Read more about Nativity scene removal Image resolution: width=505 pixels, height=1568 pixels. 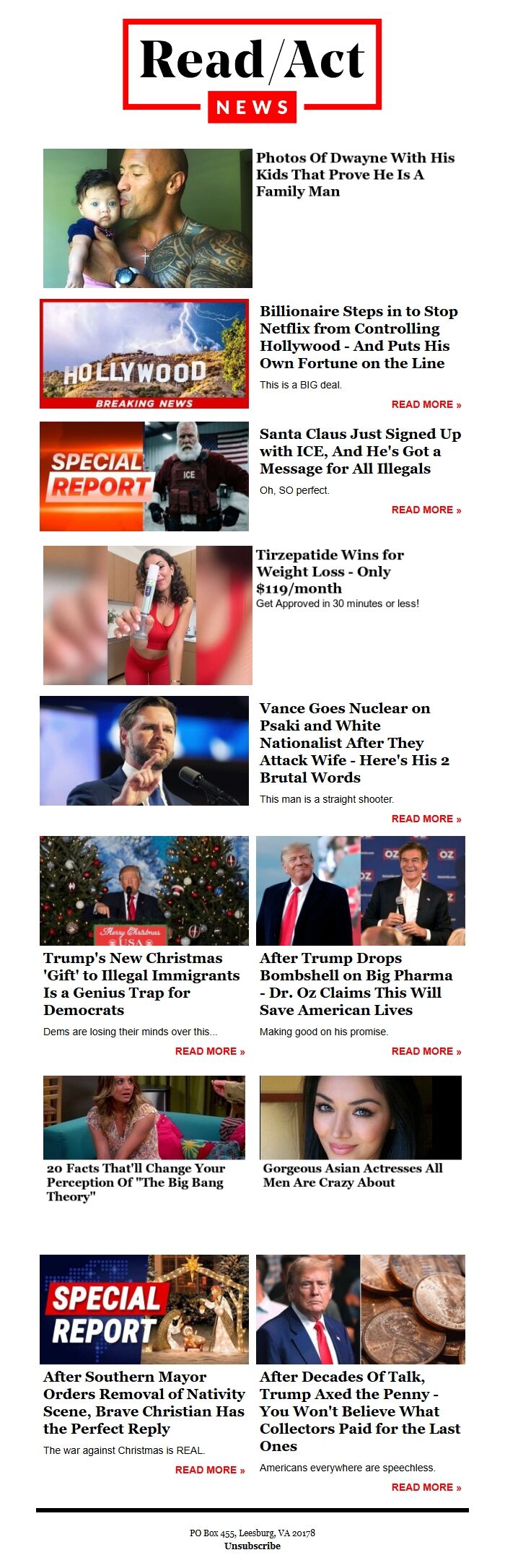point(209,1470)
